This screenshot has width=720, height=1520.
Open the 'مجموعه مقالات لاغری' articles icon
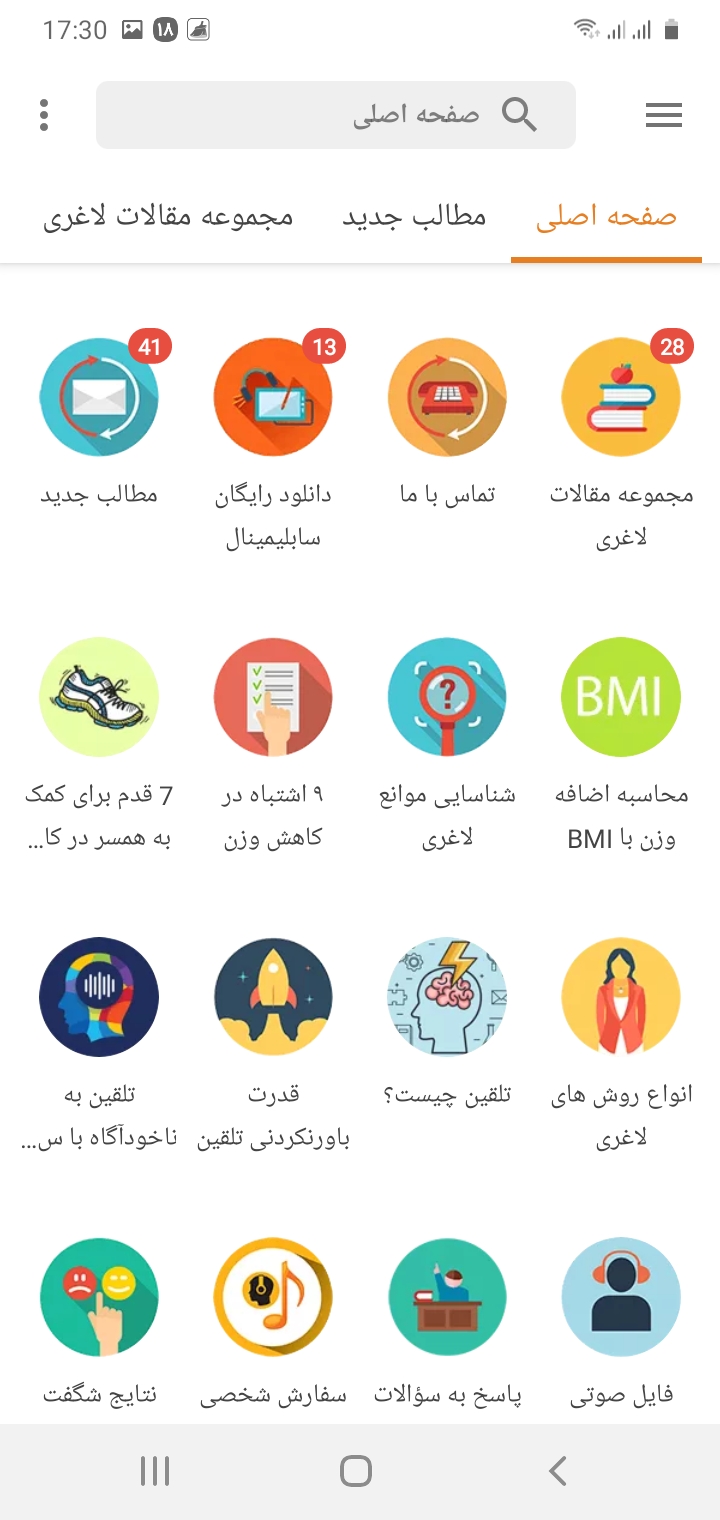coord(621,397)
